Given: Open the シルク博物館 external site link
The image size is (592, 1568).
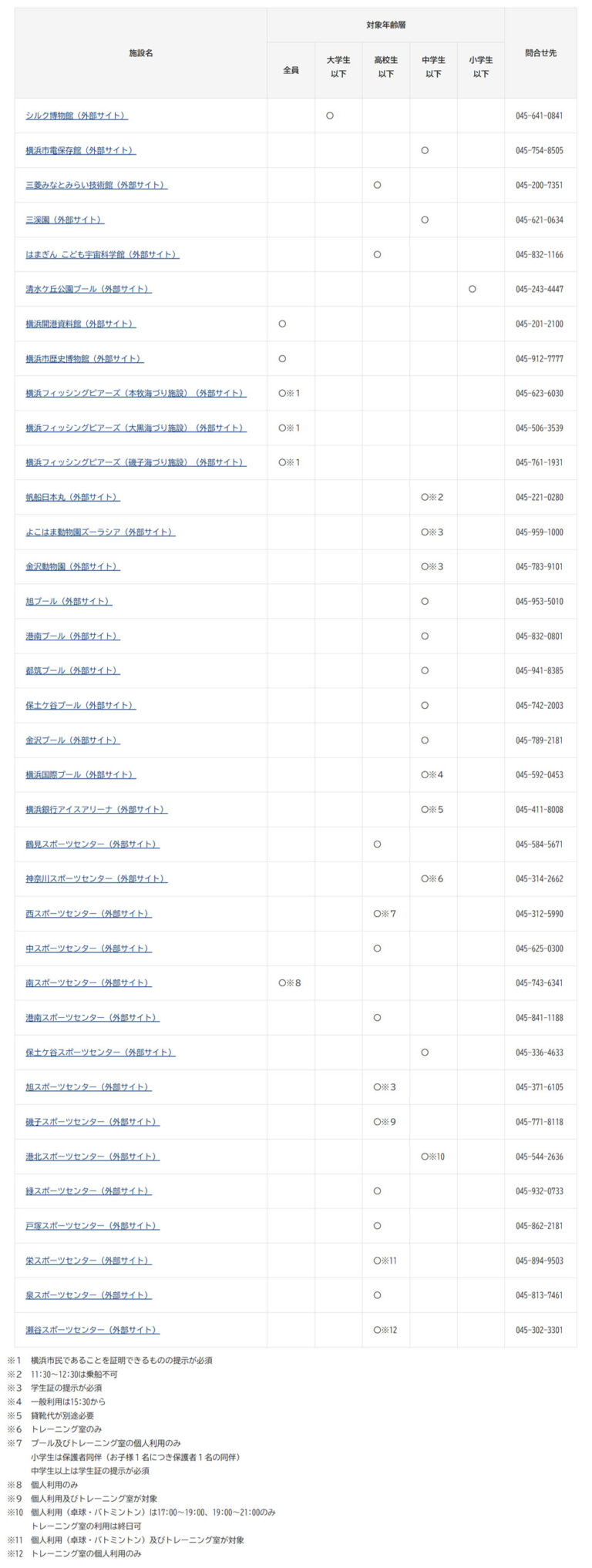Looking at the screenshot, I should click(x=76, y=116).
